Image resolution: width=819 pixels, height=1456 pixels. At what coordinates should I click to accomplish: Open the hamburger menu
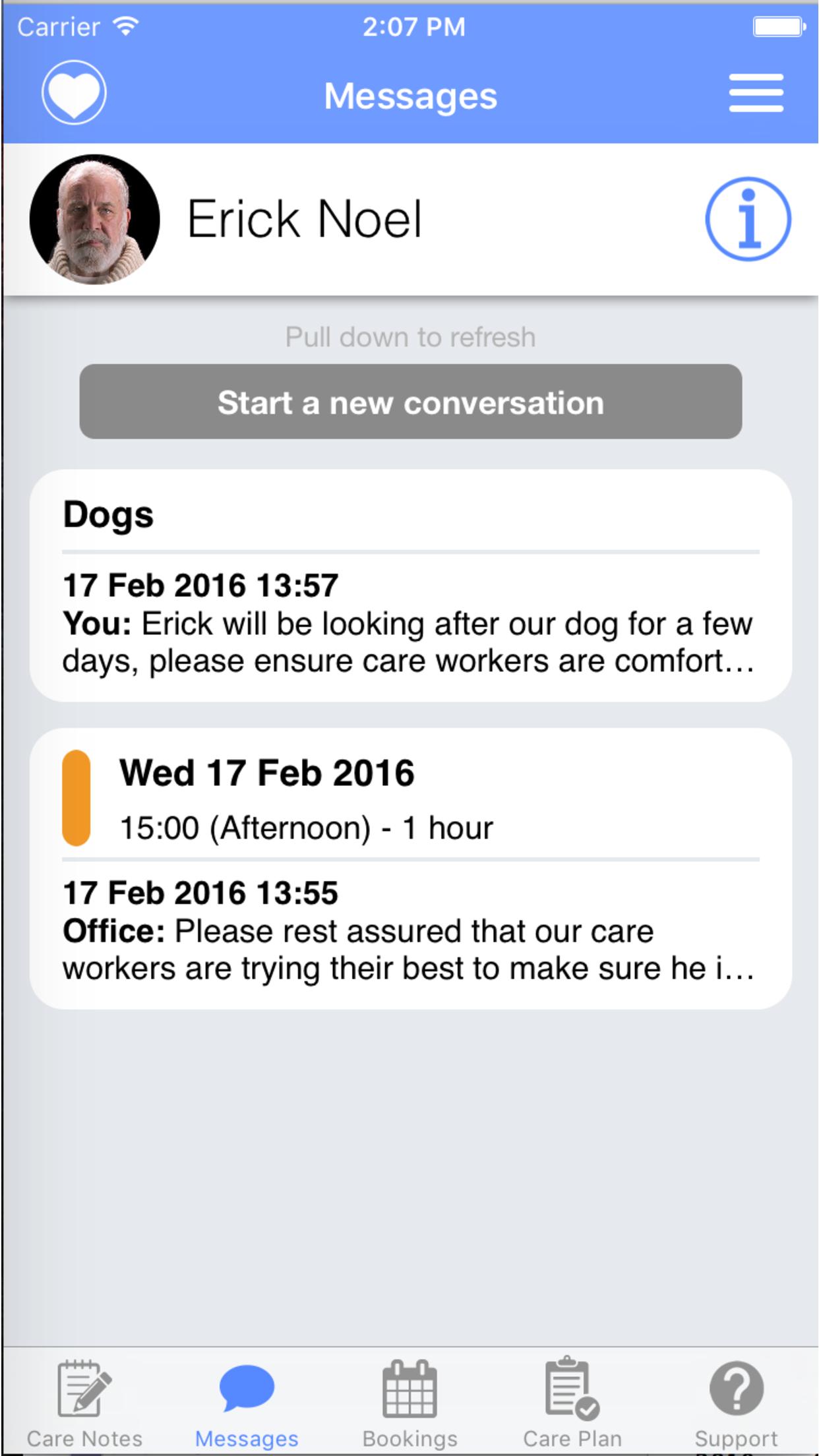tap(756, 93)
